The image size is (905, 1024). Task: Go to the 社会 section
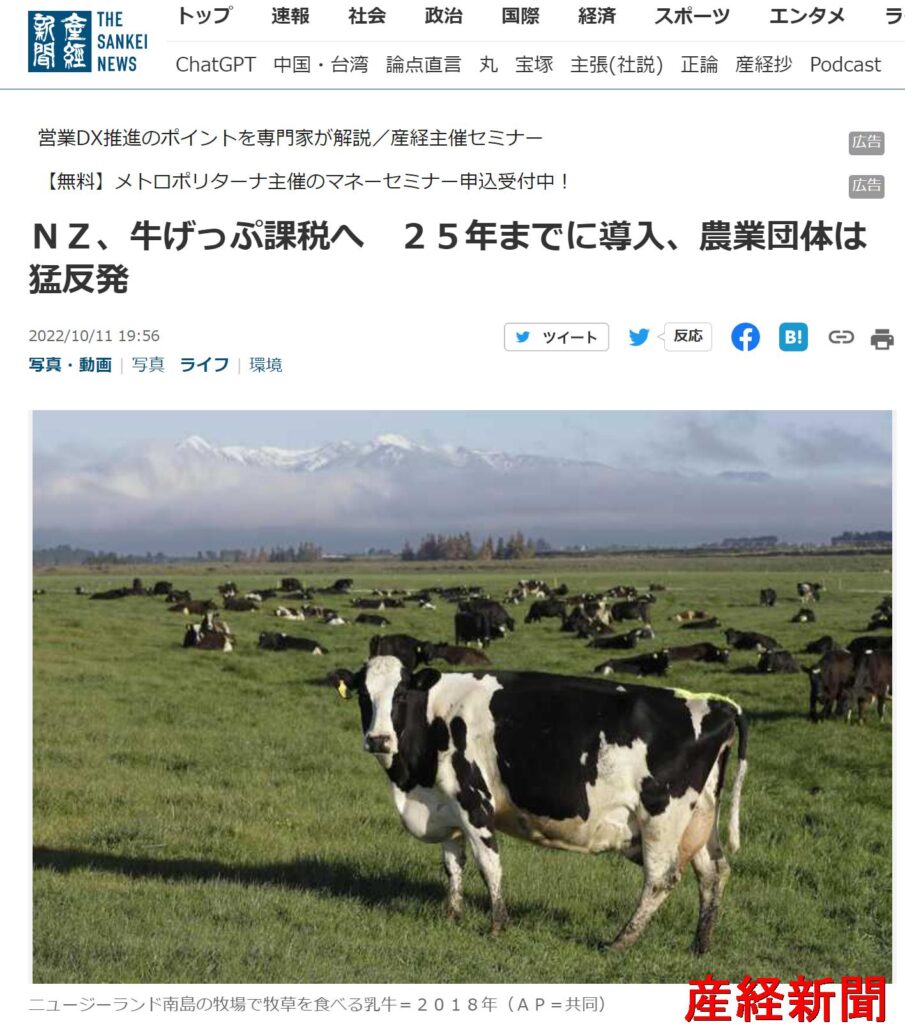[367, 16]
